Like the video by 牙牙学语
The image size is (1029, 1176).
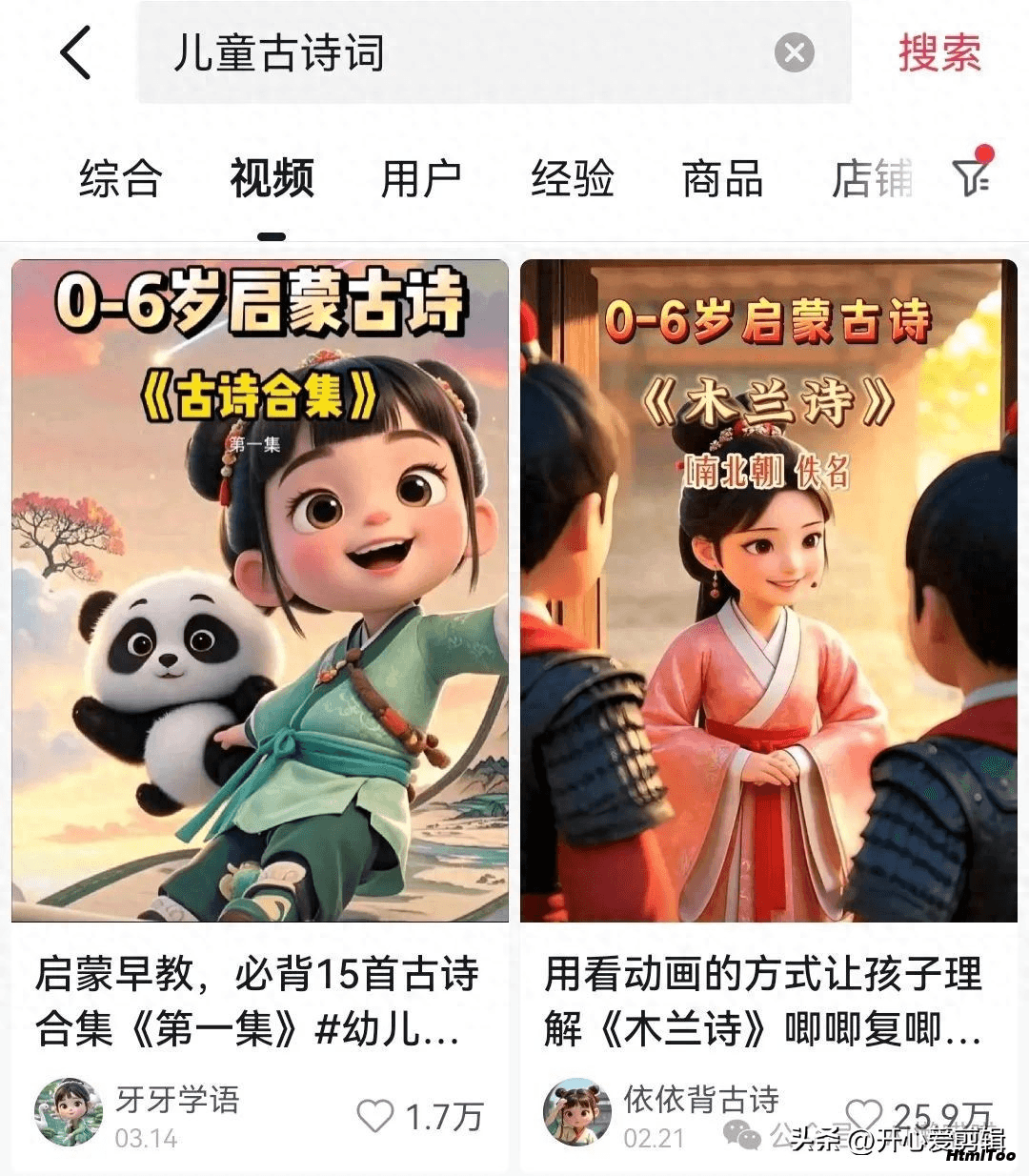point(374,1116)
